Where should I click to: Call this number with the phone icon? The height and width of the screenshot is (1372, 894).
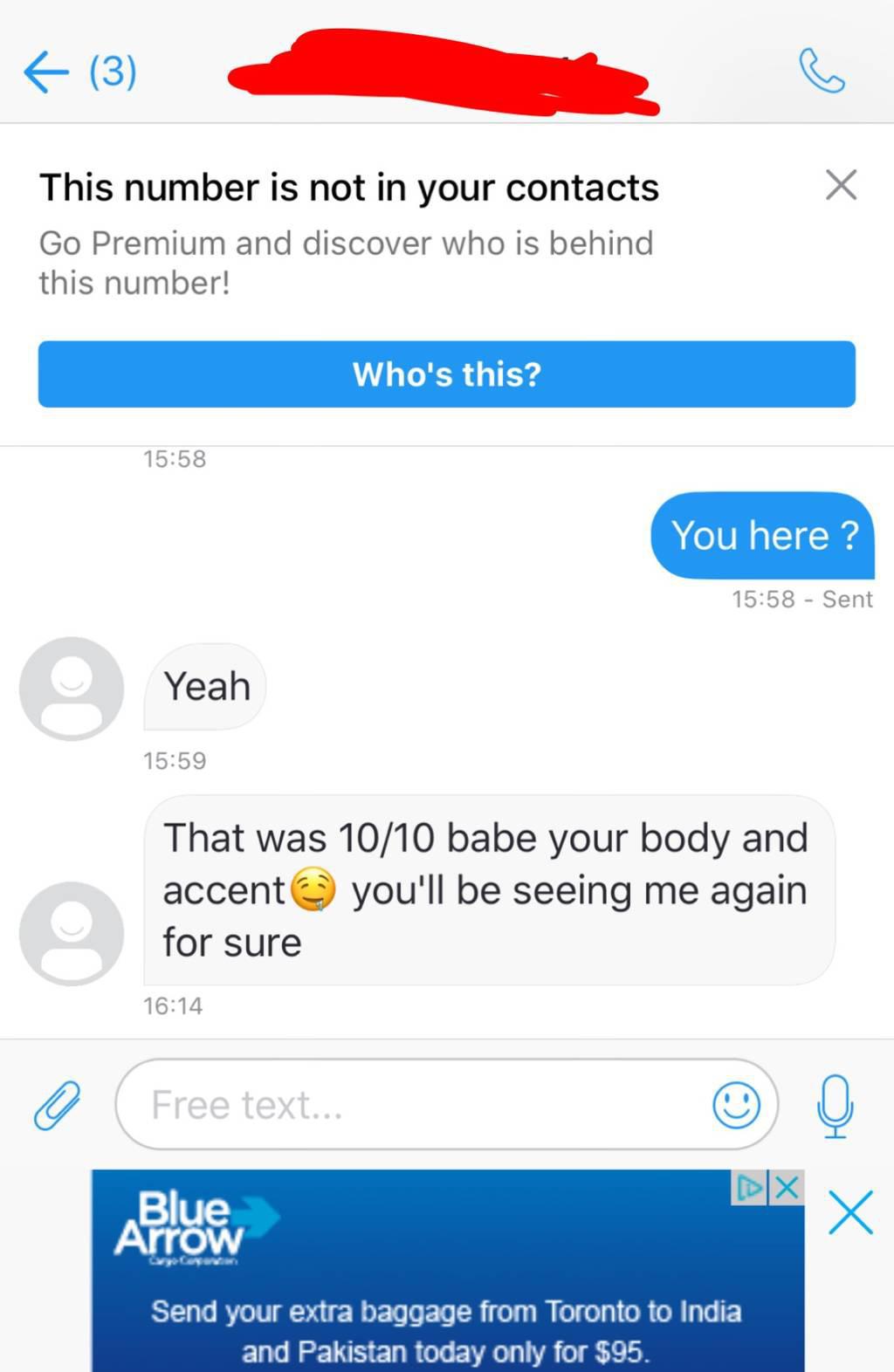(822, 72)
